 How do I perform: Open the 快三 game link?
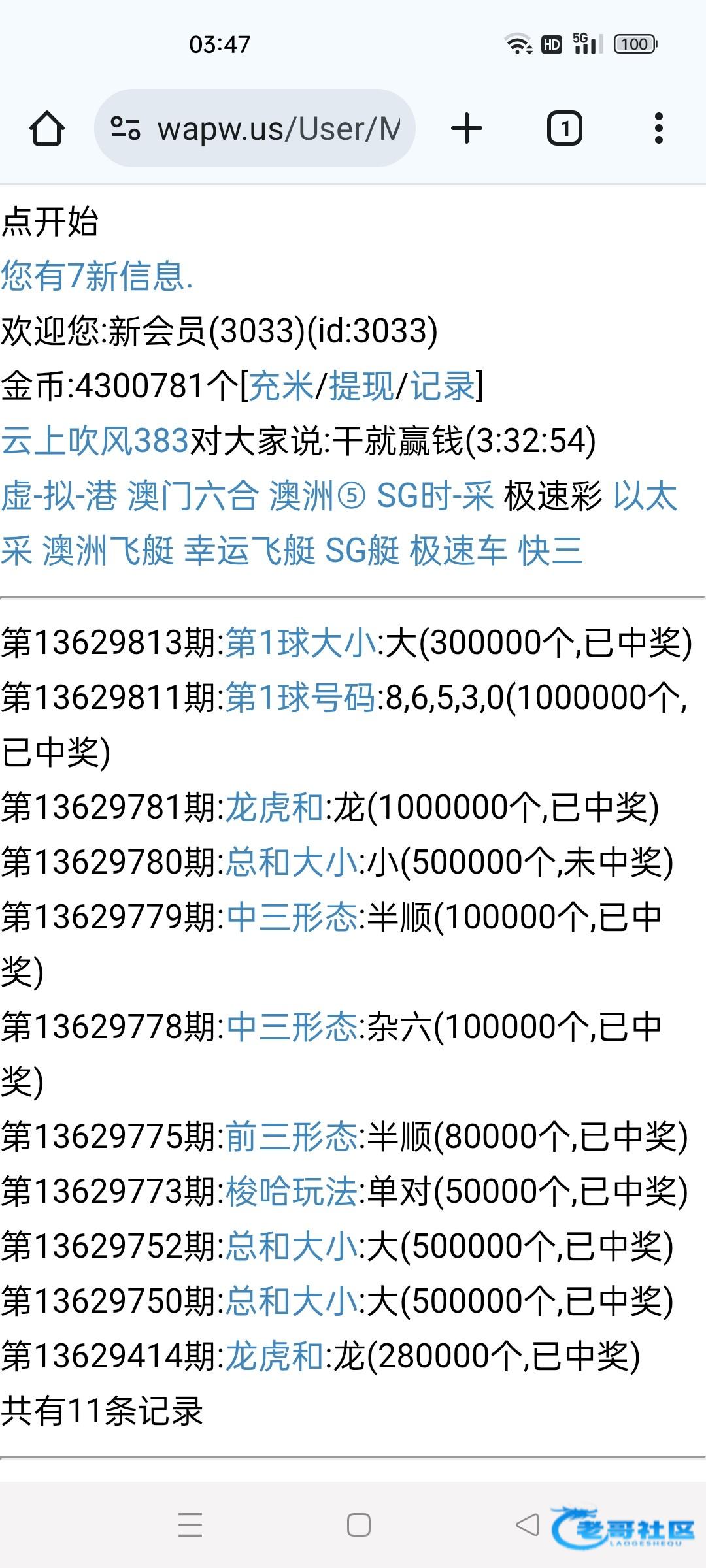point(550,551)
